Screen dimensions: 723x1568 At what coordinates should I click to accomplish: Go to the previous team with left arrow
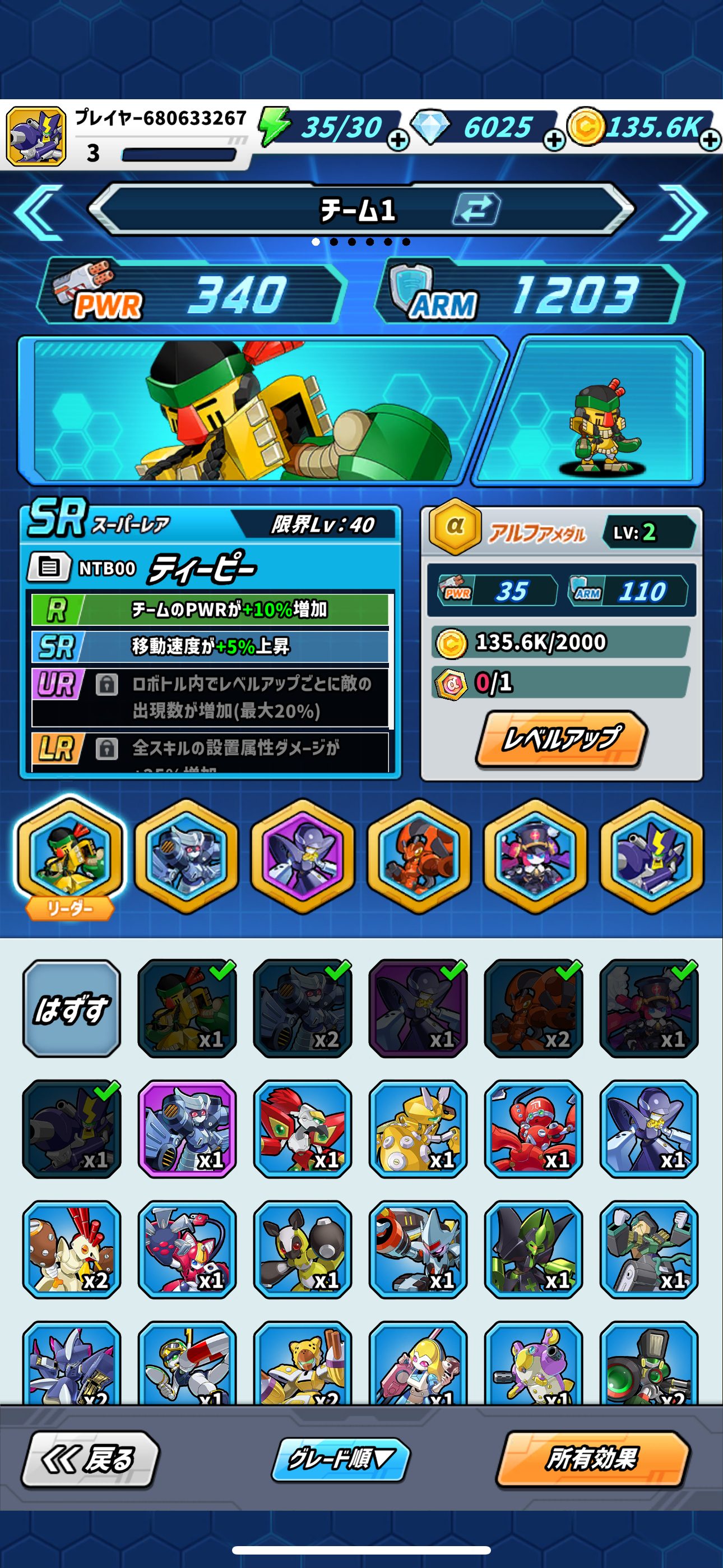click(x=40, y=211)
